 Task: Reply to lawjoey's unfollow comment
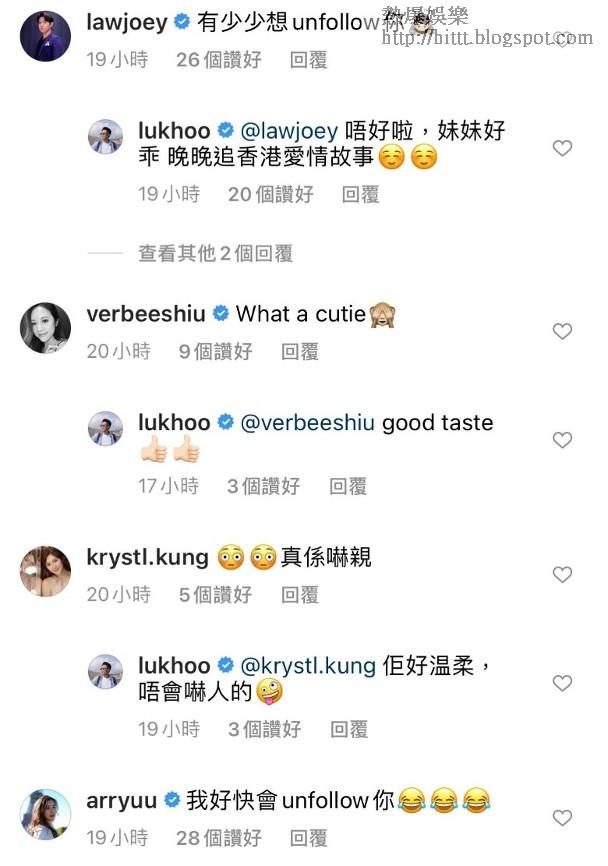[x=308, y=60]
